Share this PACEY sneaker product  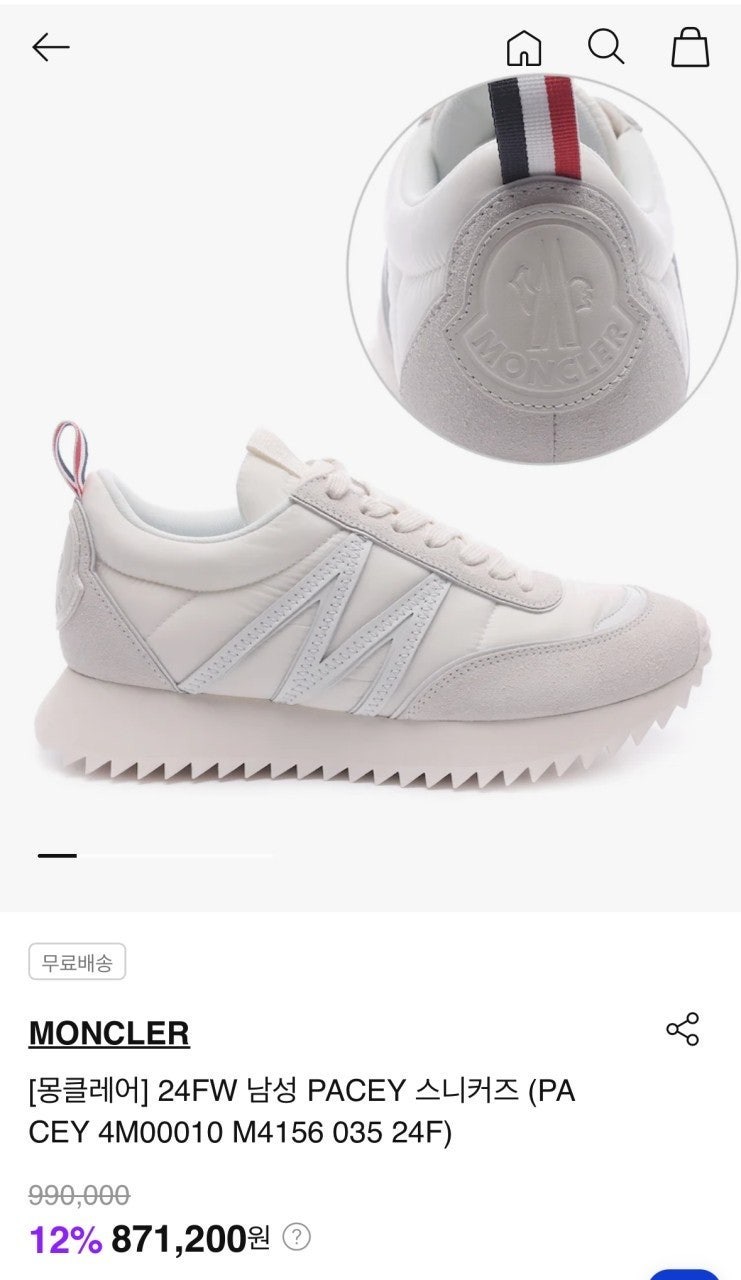[683, 1029]
